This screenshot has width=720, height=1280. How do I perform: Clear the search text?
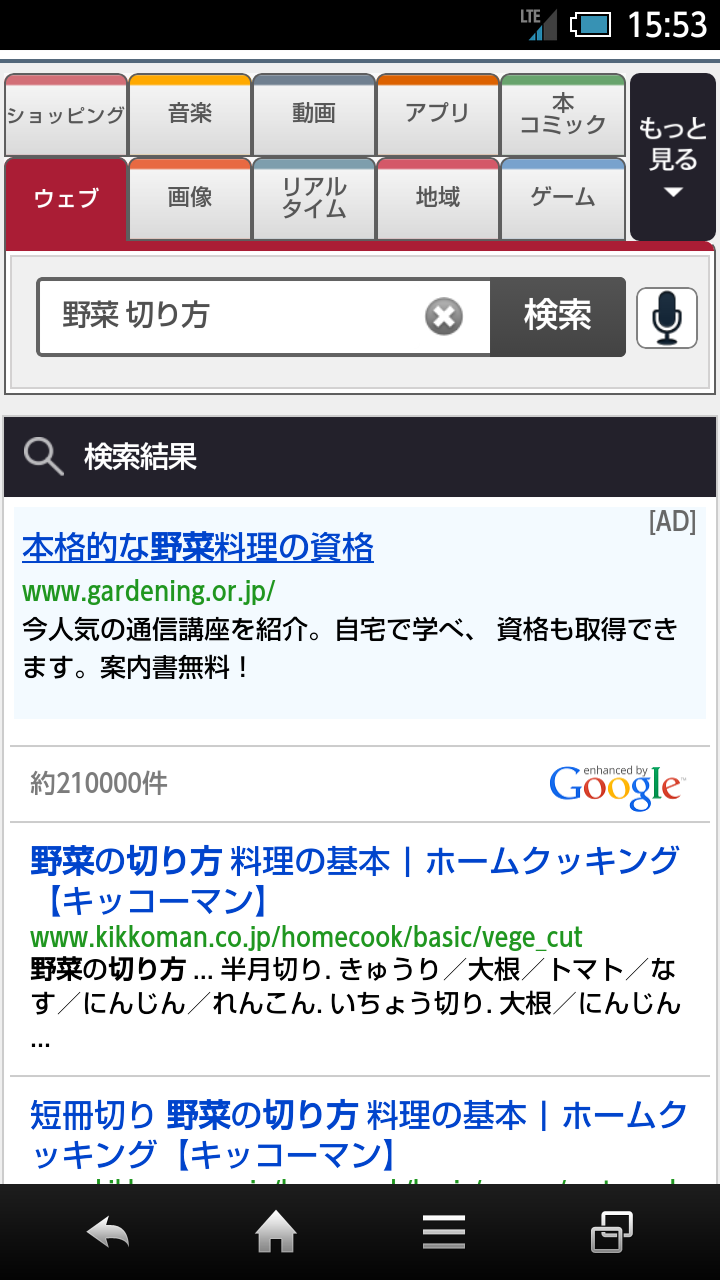[x=444, y=317]
